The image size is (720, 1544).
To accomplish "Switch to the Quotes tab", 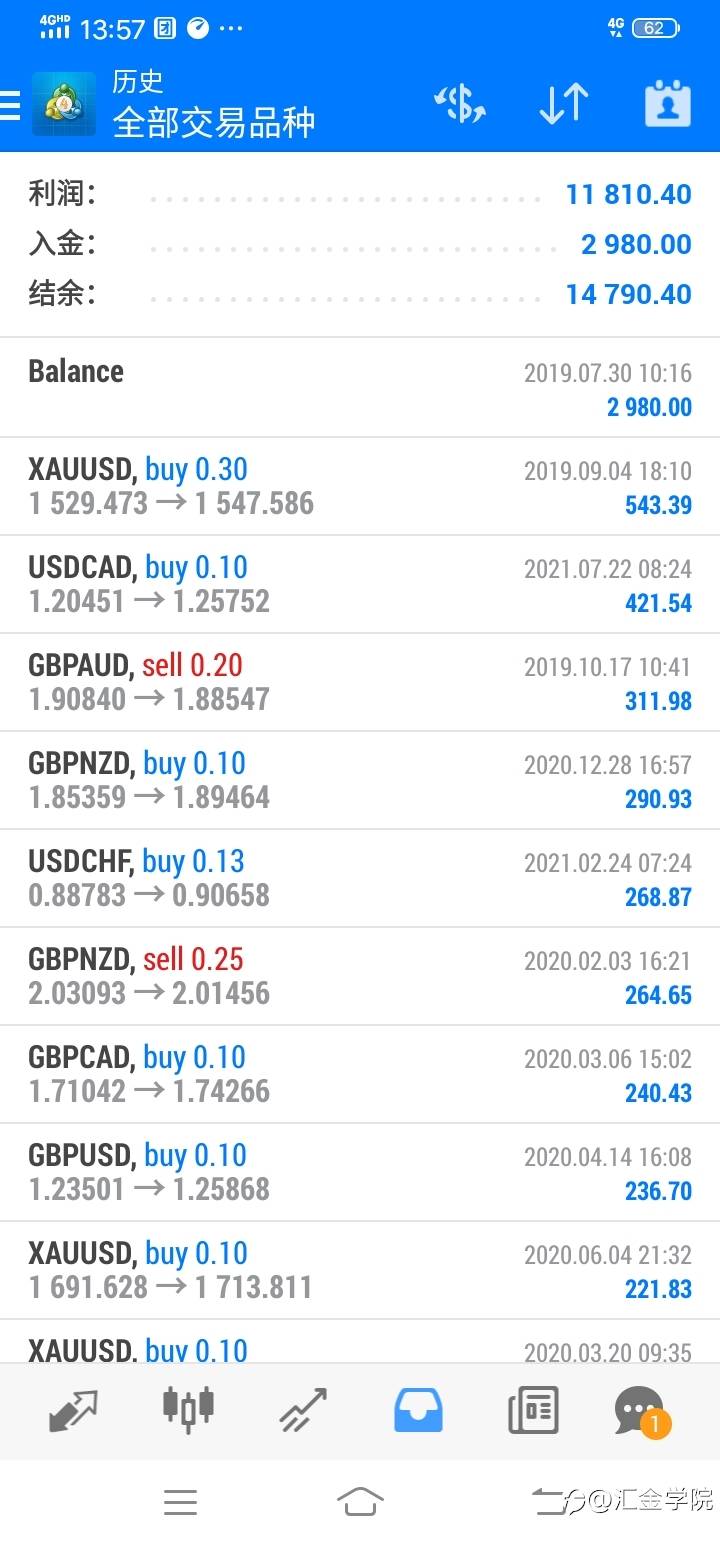I will click(73, 1410).
